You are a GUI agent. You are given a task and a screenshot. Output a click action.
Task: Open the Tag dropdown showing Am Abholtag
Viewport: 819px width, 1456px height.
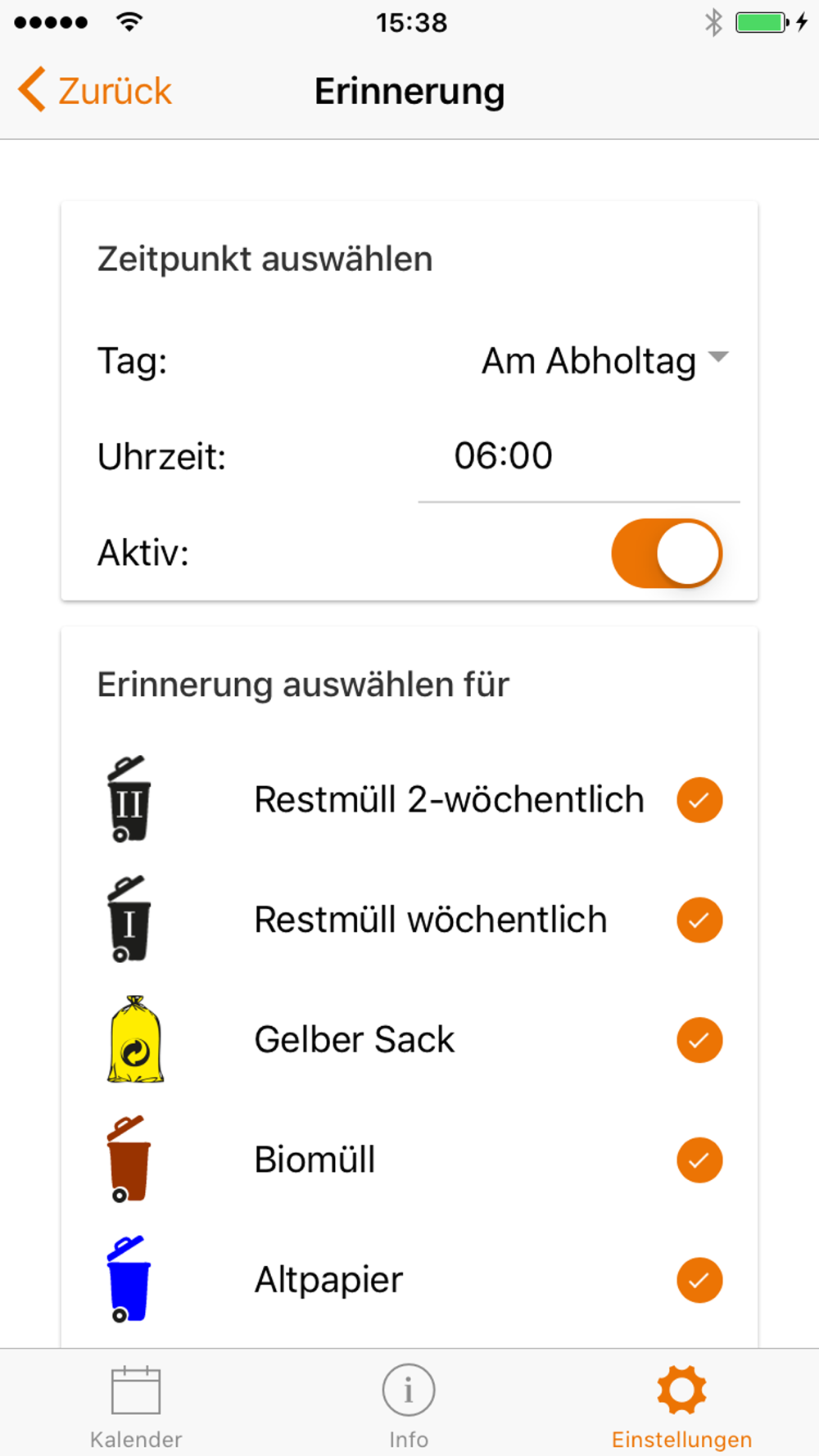[x=604, y=360]
